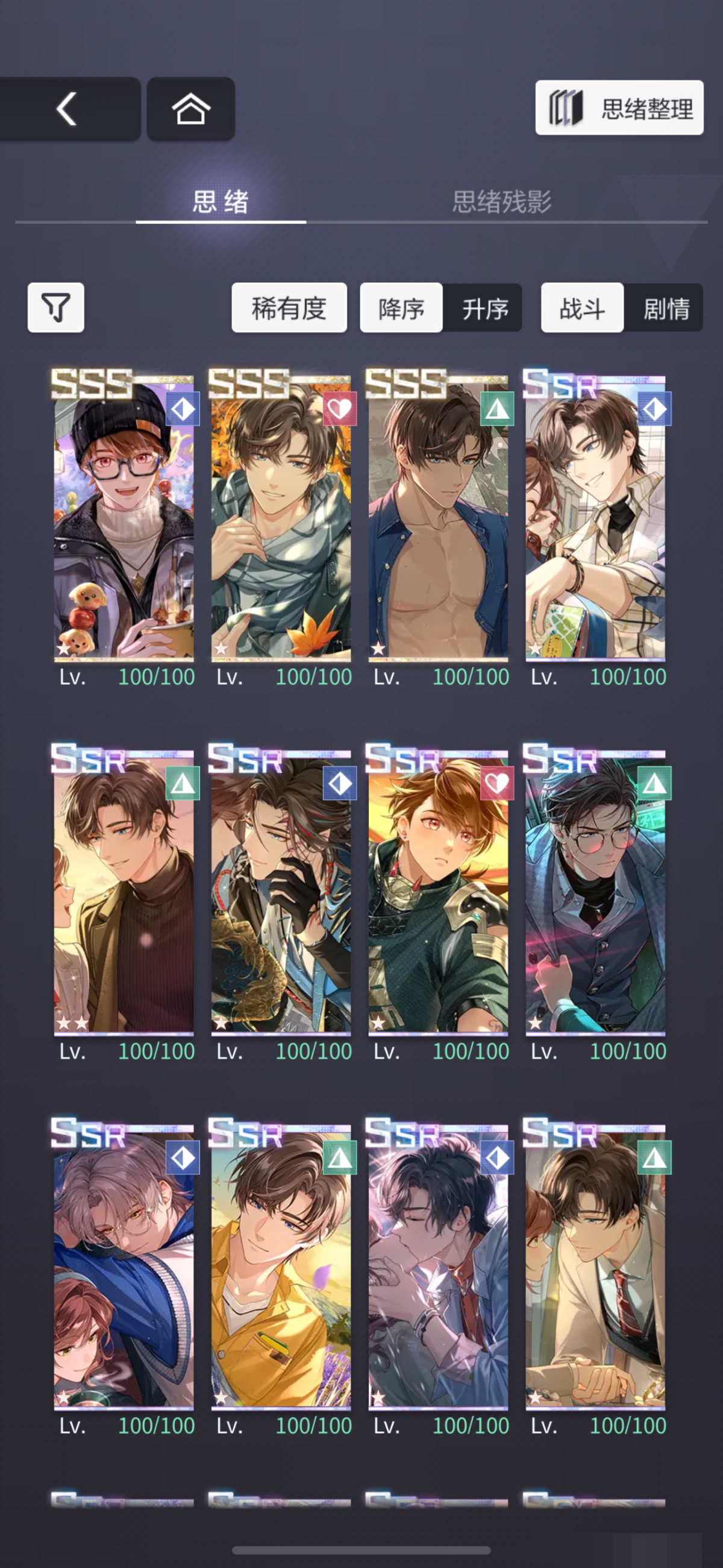Go back with the left arrow
The height and width of the screenshot is (1568, 723).
(x=67, y=110)
